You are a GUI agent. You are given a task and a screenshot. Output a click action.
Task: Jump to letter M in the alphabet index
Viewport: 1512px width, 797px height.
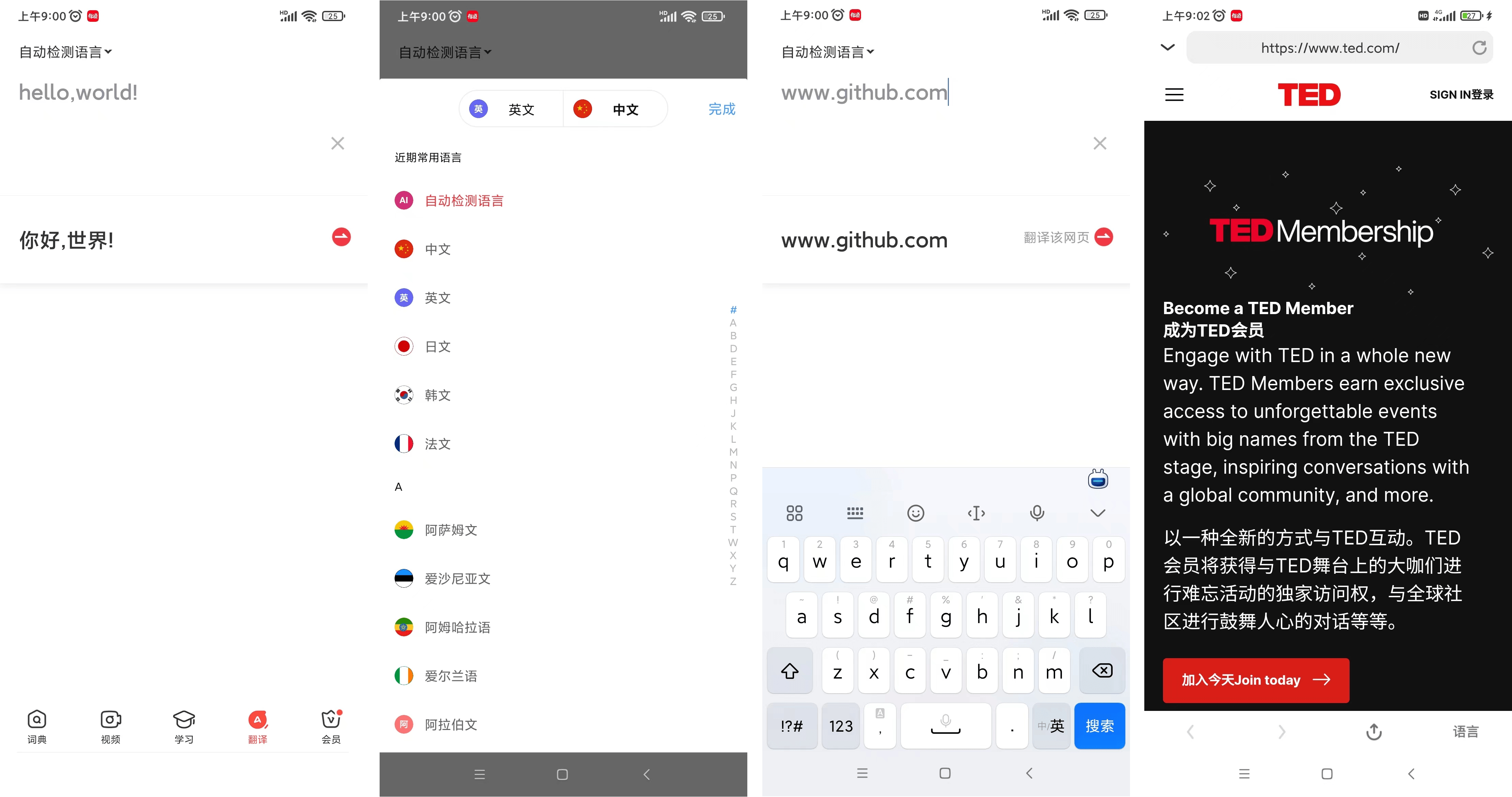[733, 452]
